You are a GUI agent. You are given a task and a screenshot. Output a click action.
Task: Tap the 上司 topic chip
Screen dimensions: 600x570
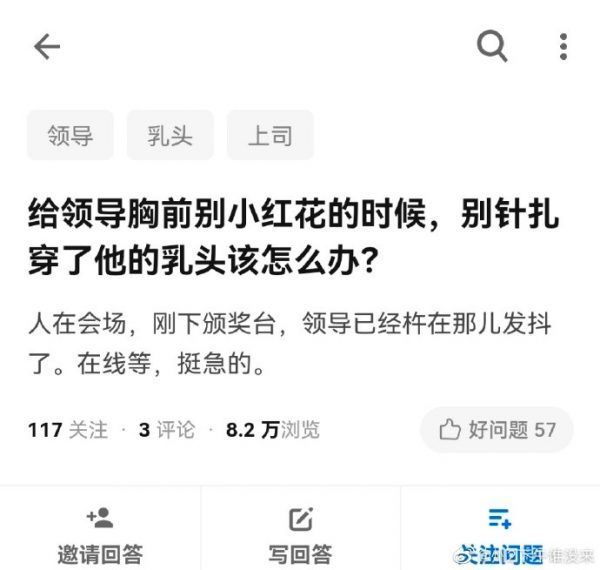tap(270, 136)
